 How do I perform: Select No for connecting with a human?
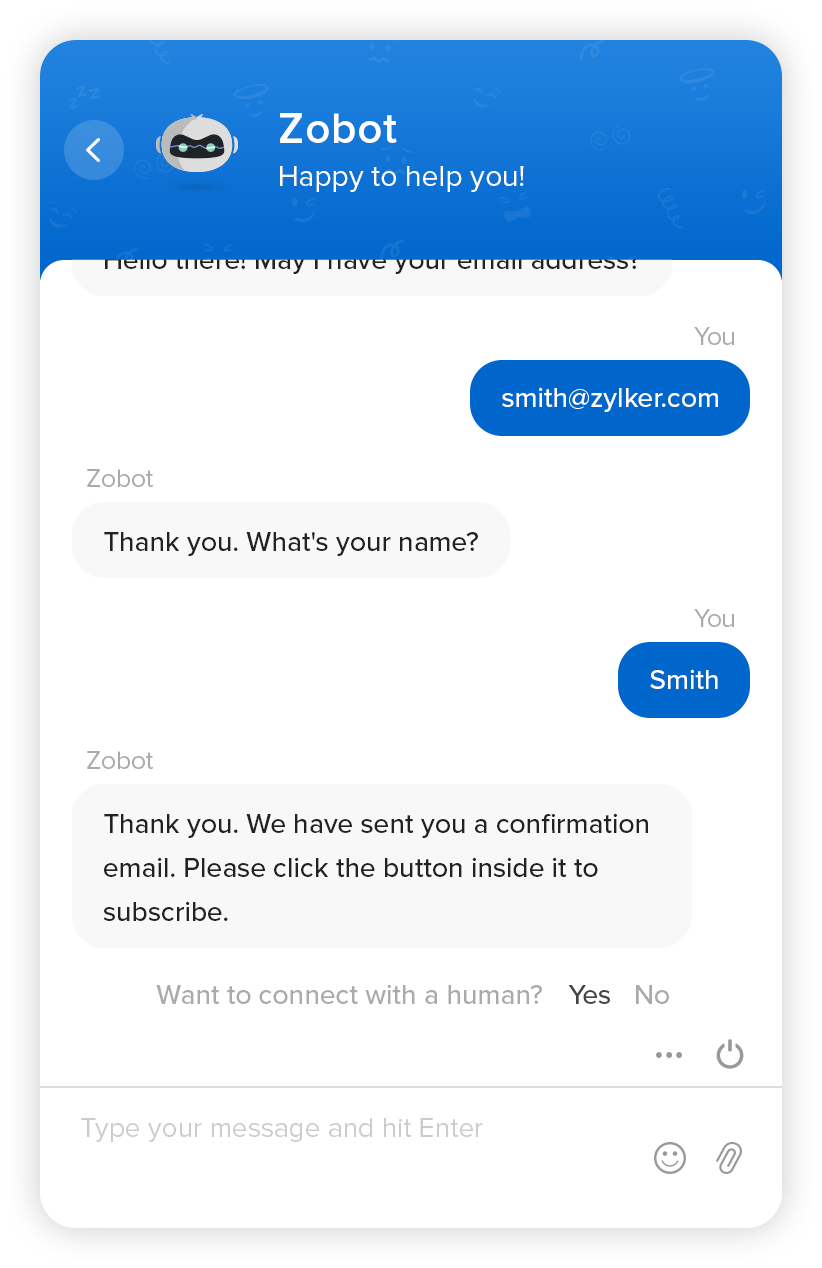click(651, 995)
